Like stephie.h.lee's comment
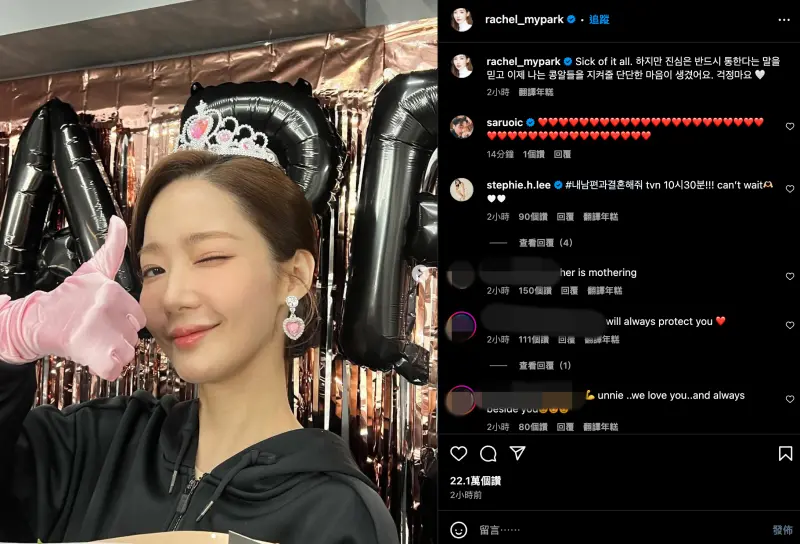Viewport: 800px width, 544px height. [x=789, y=188]
